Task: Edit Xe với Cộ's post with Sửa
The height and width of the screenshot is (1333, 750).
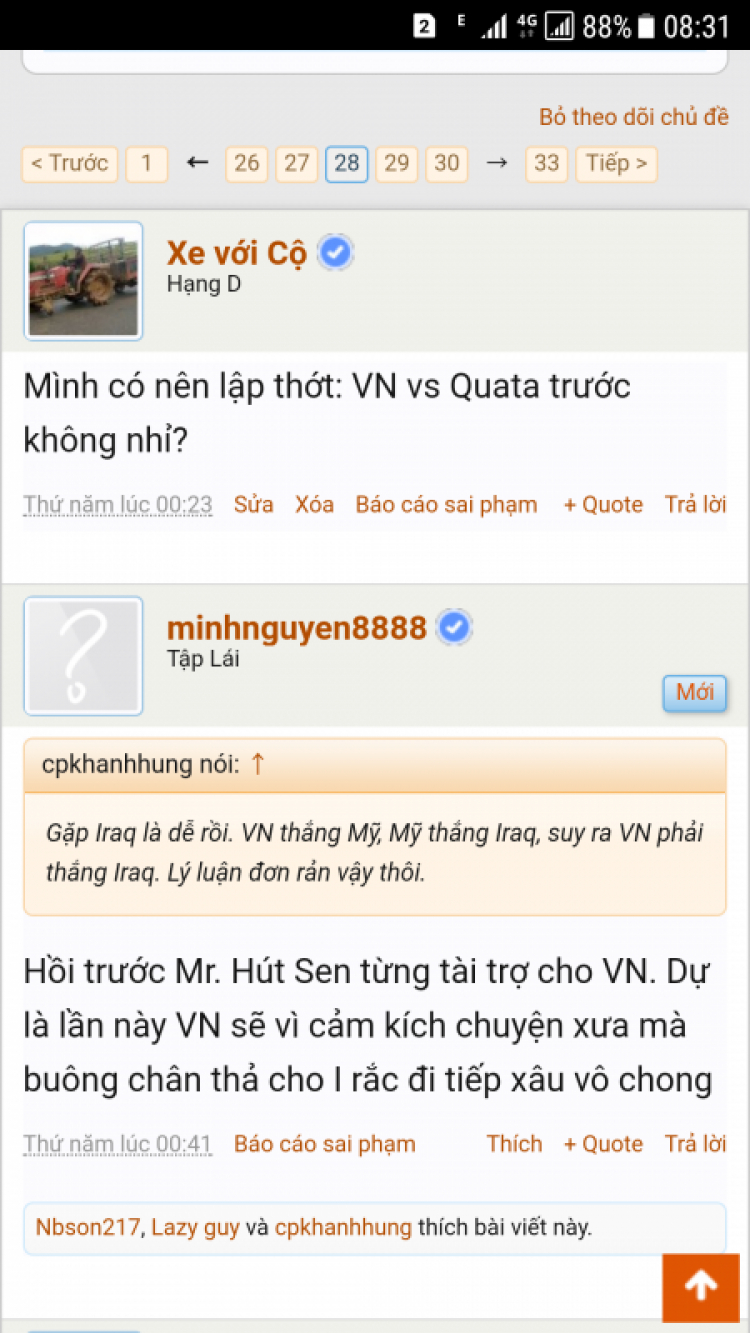Action: pyautogui.click(x=253, y=505)
